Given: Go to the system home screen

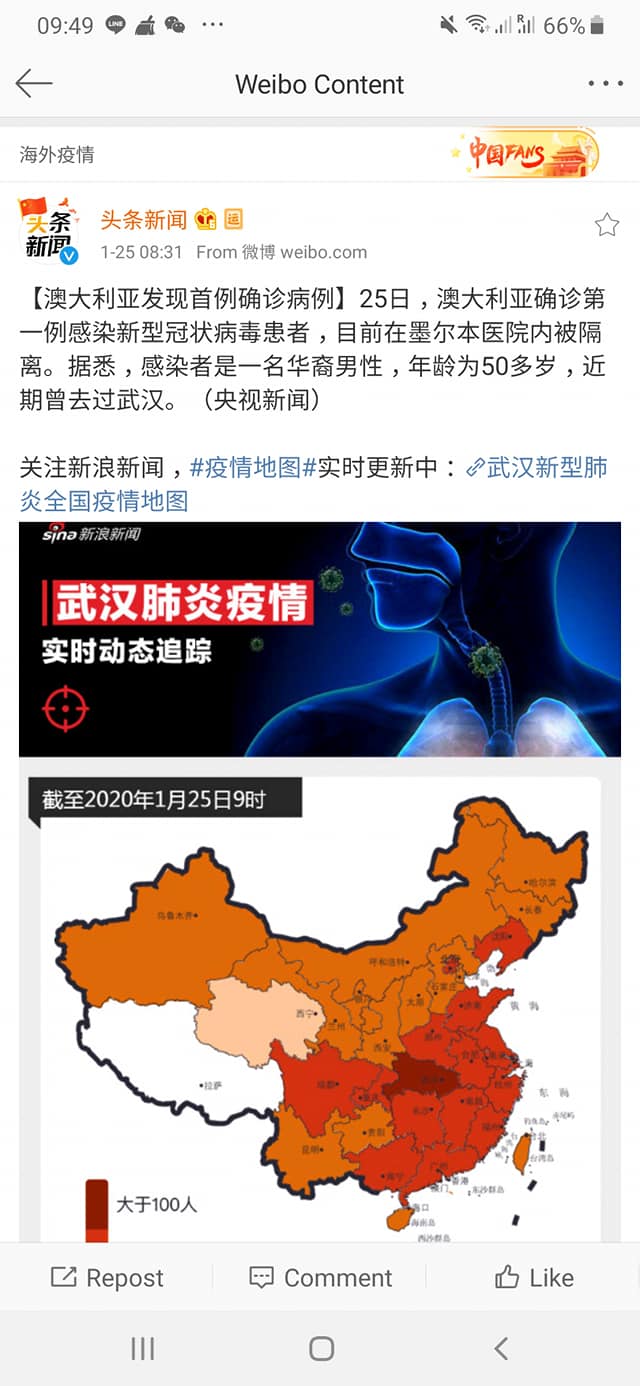Looking at the screenshot, I should 321,1348.
